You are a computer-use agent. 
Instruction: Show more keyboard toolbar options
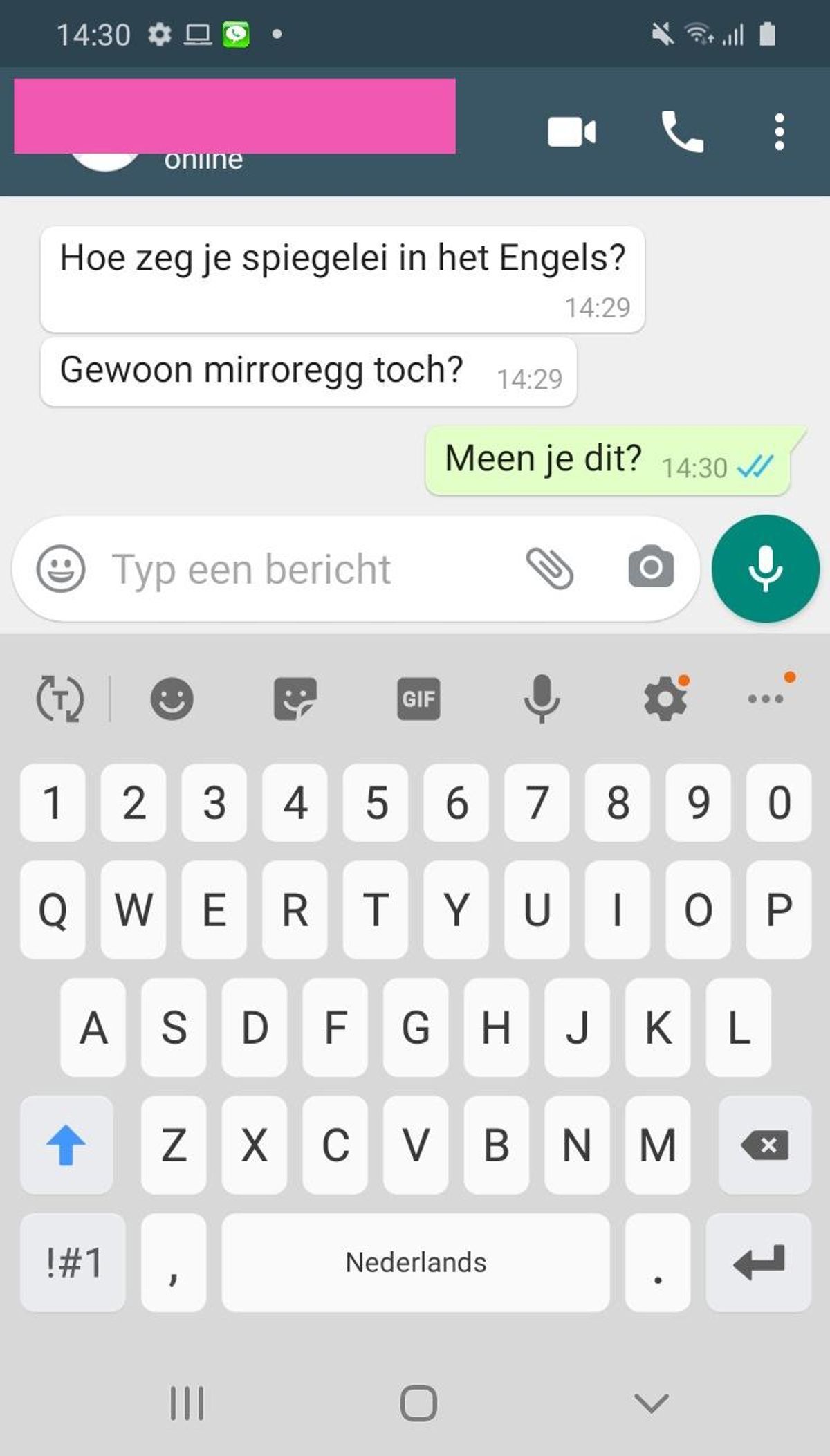tap(766, 697)
